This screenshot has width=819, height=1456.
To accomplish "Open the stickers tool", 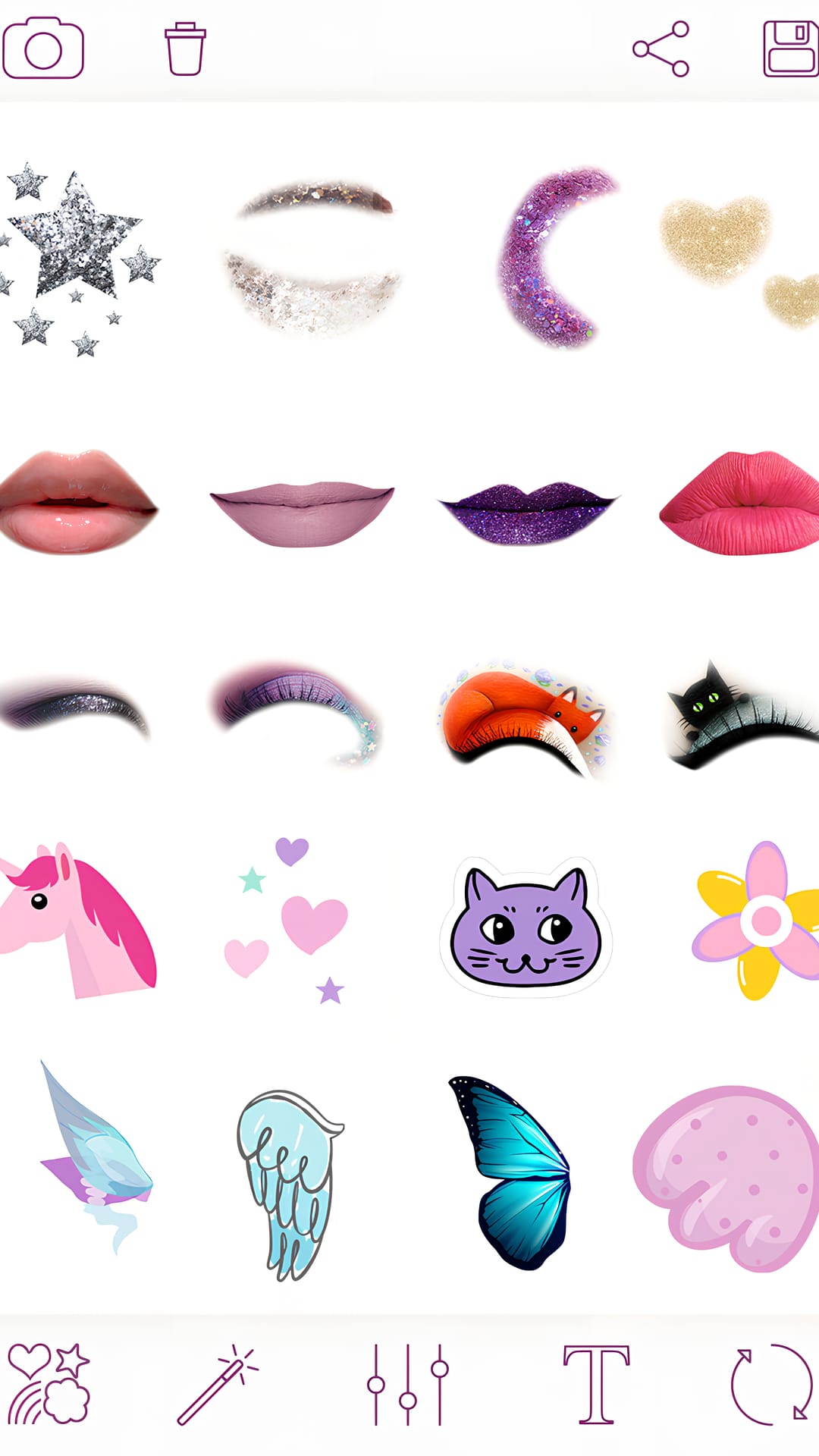I will coord(49,1383).
